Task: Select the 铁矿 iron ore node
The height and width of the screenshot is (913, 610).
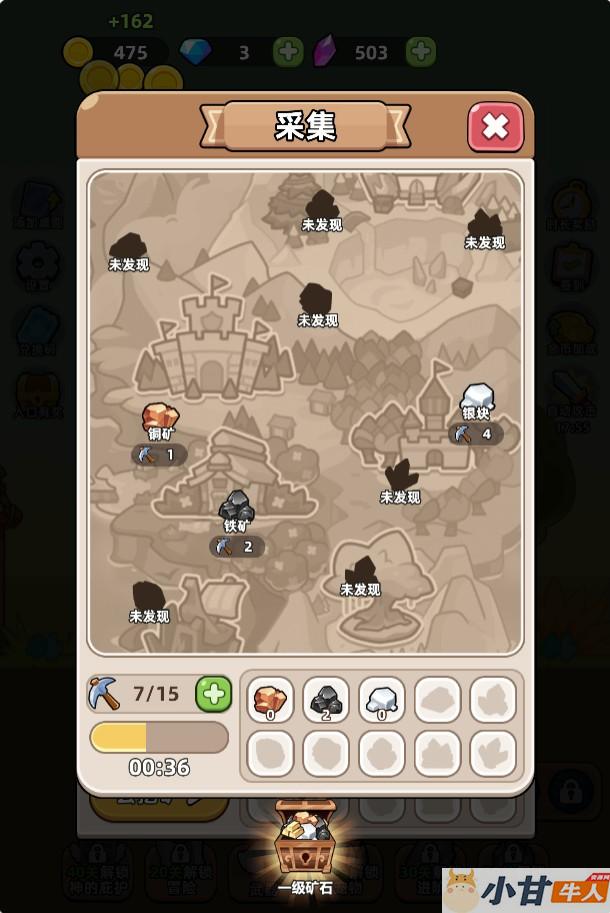Action: click(x=237, y=510)
